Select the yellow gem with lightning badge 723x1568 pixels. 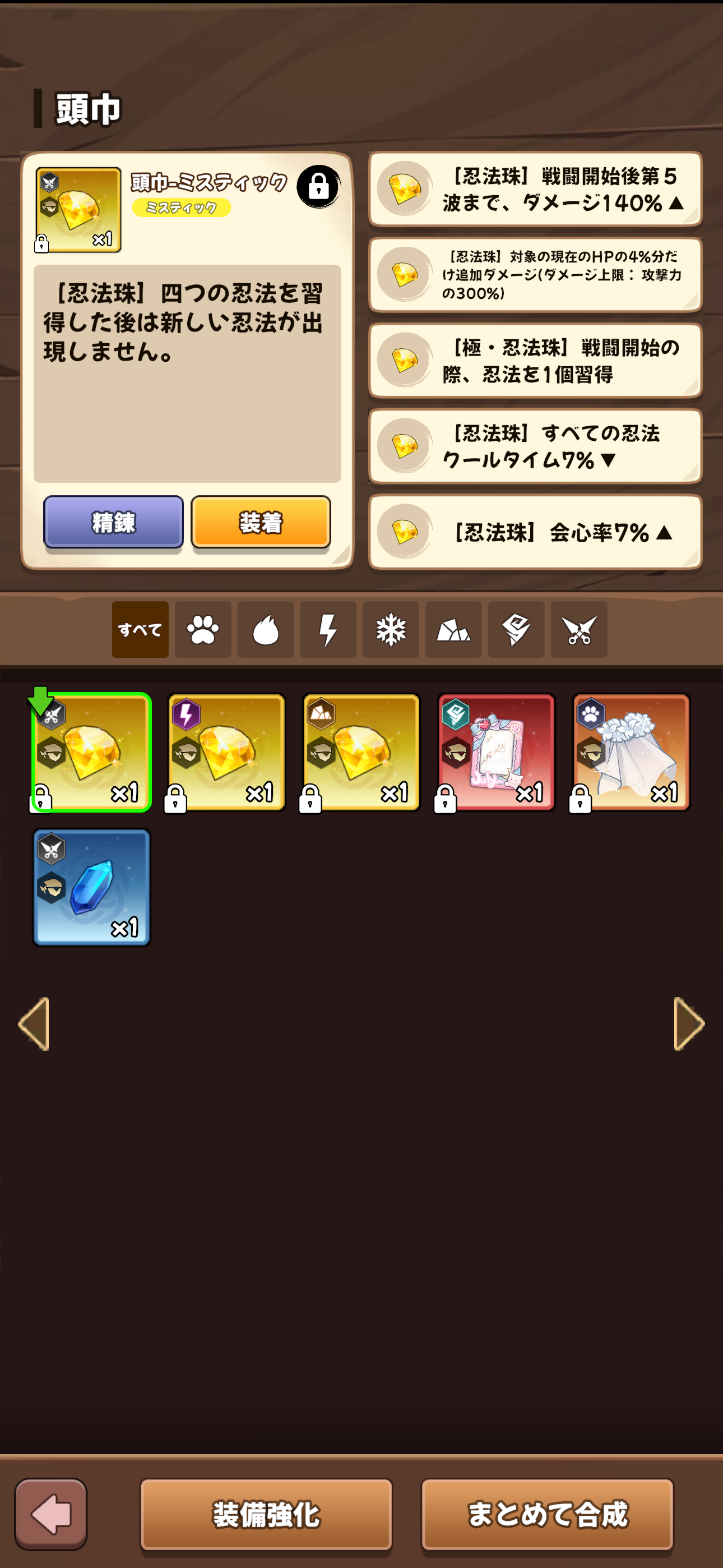pyautogui.click(x=226, y=753)
